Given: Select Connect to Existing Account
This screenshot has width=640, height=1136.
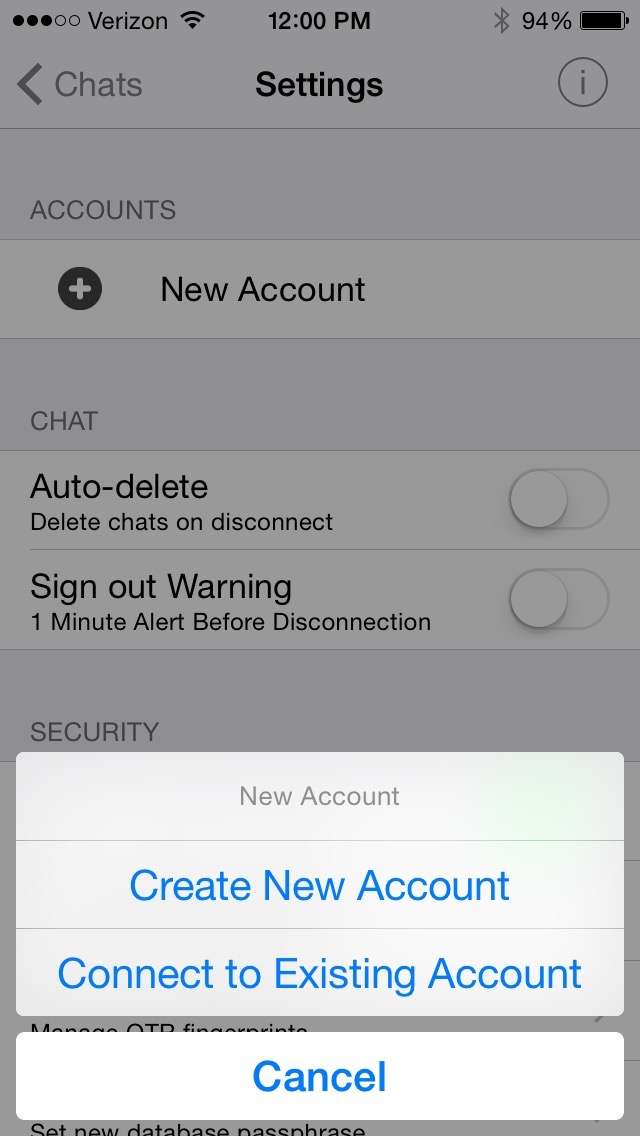Looking at the screenshot, I should coord(320,973).
